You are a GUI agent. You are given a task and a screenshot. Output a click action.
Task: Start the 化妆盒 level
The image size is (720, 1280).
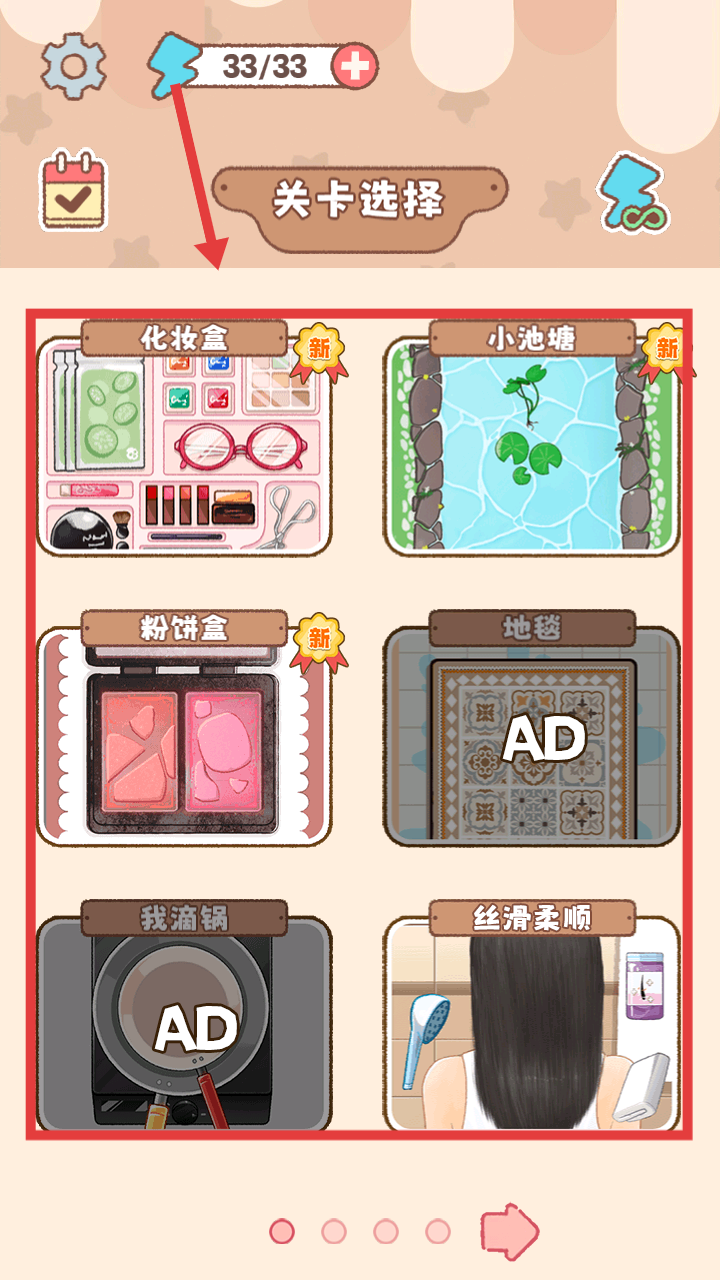pos(184,447)
